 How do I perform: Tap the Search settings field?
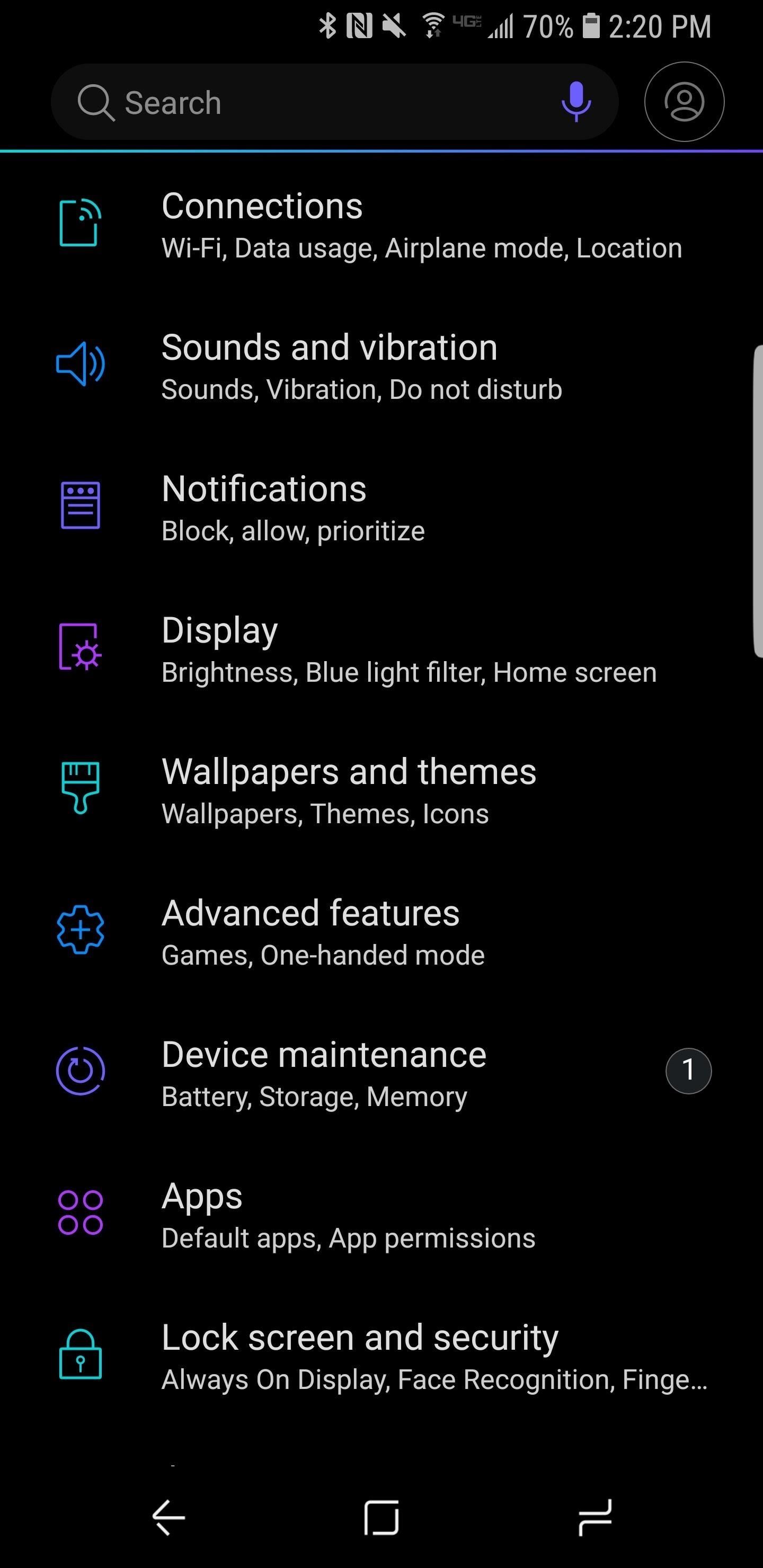(305, 102)
